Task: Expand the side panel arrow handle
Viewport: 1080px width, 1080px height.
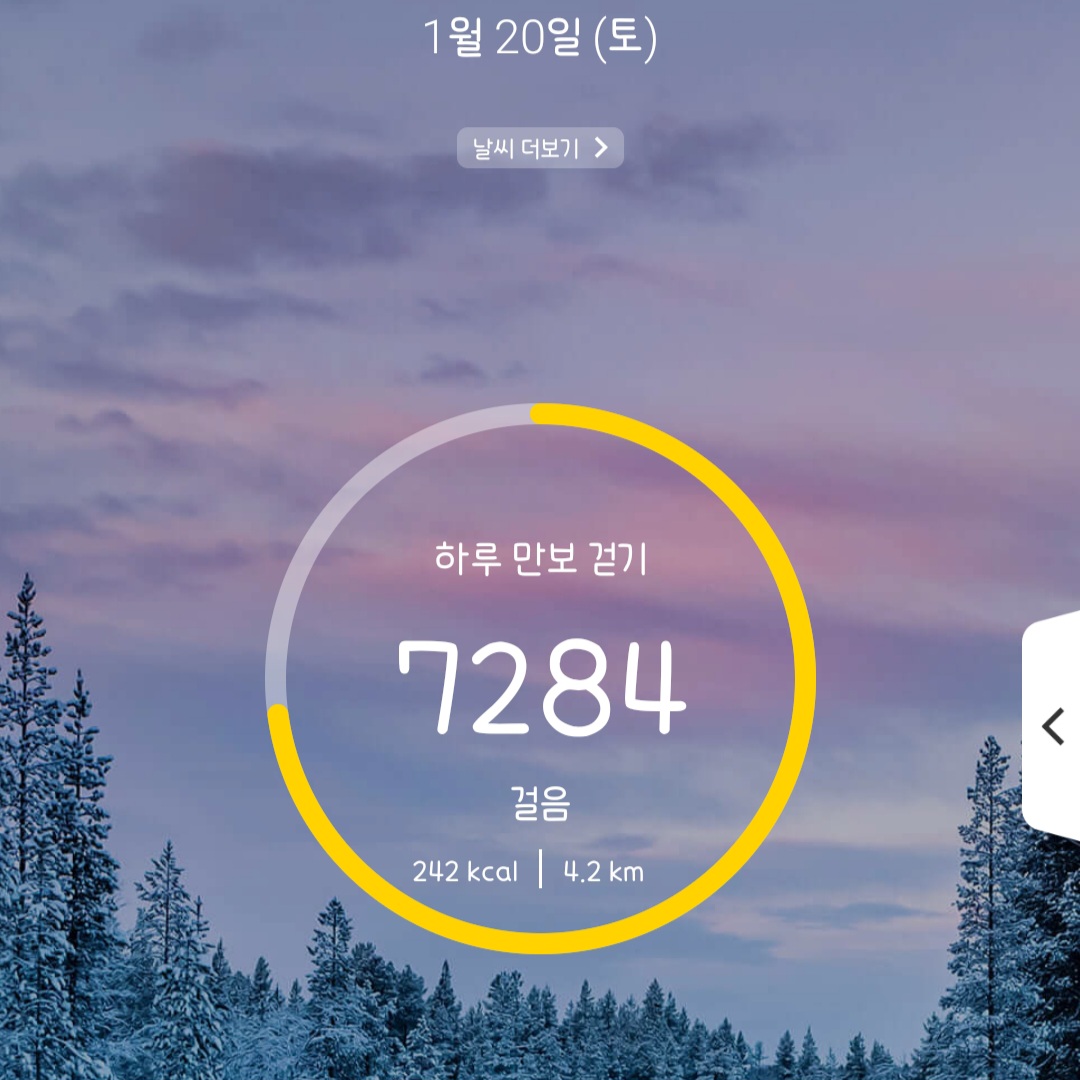Action: tap(1053, 727)
